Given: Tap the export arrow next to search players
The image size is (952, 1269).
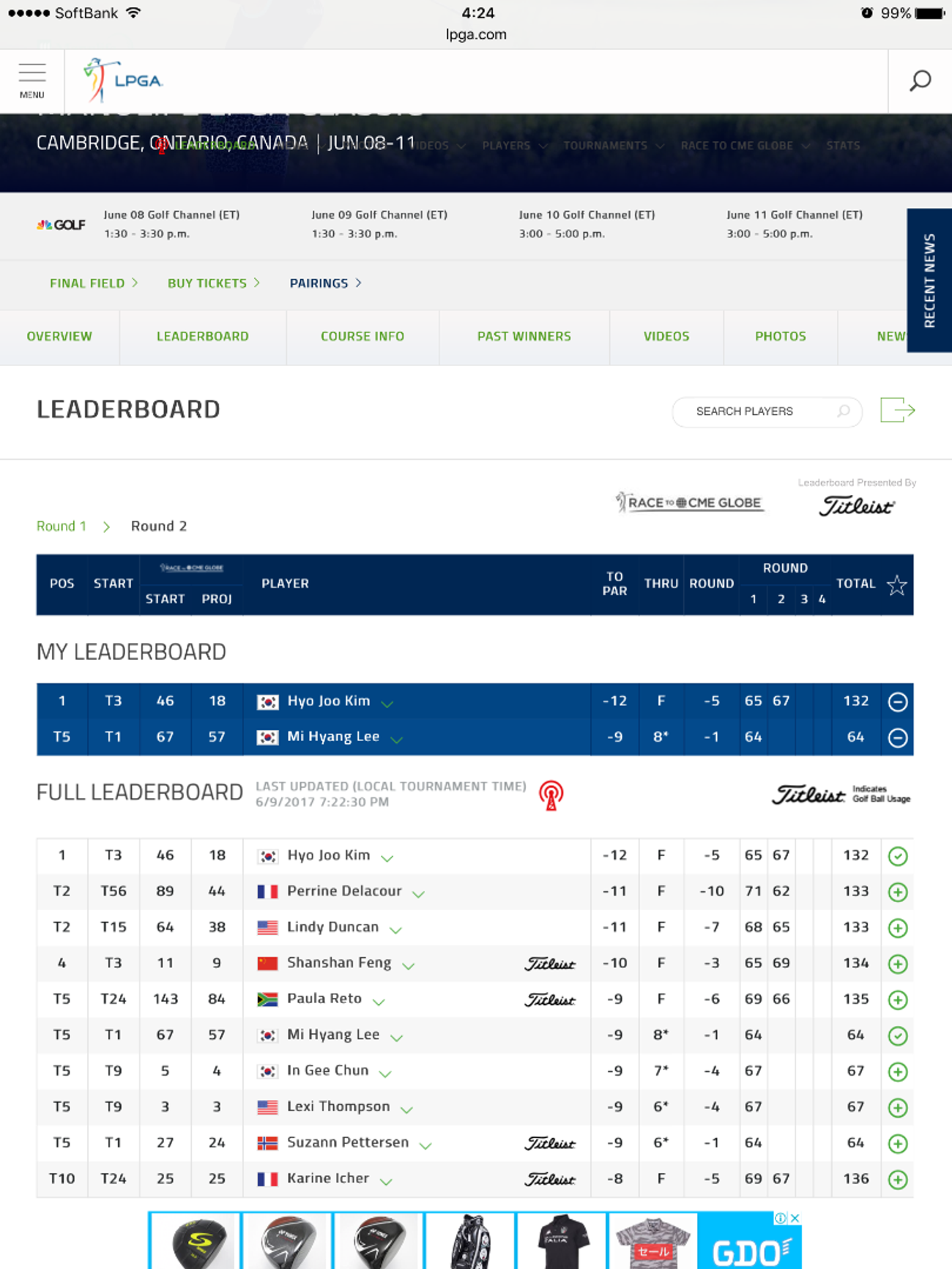Looking at the screenshot, I should point(897,410).
